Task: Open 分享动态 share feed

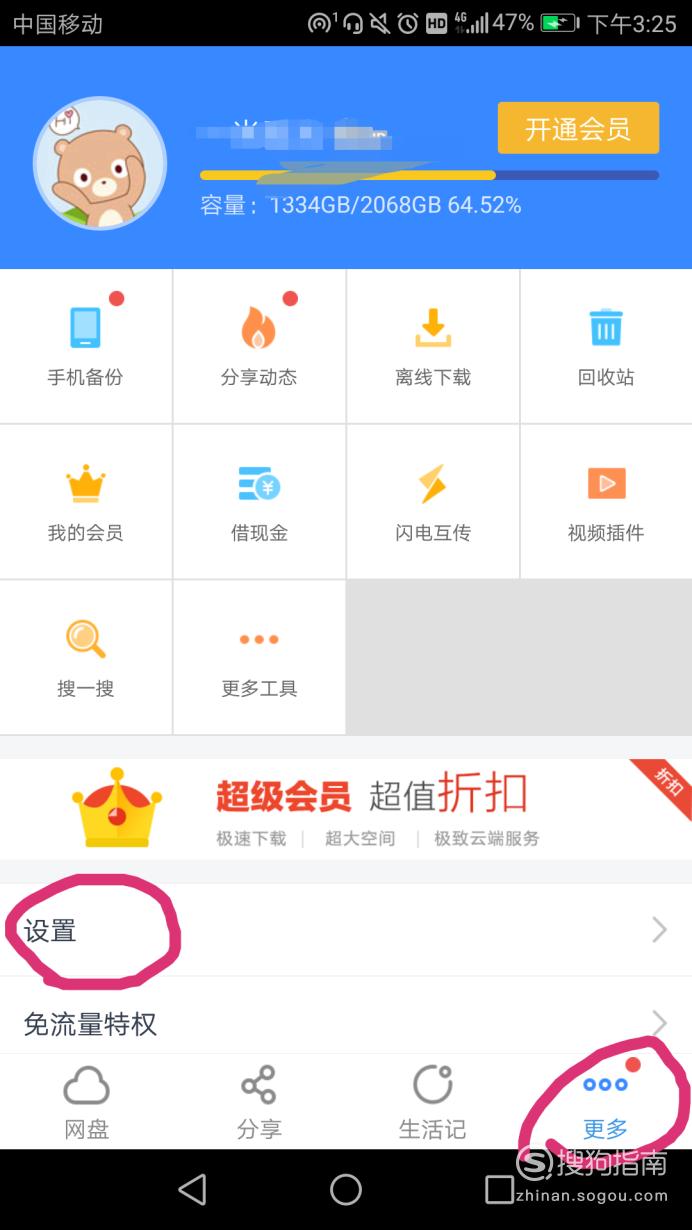Action: 259,346
